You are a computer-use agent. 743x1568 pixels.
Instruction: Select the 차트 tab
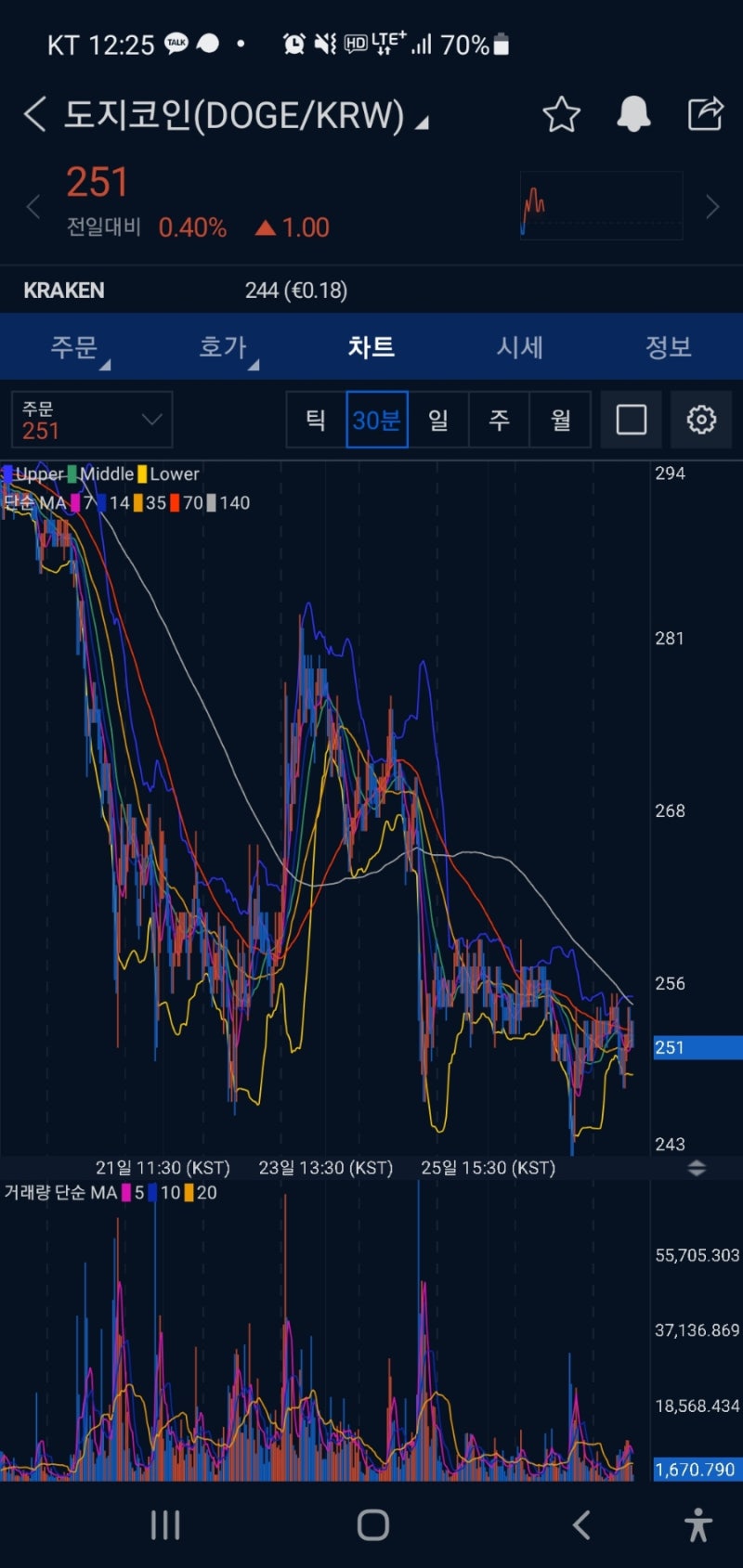coord(371,347)
